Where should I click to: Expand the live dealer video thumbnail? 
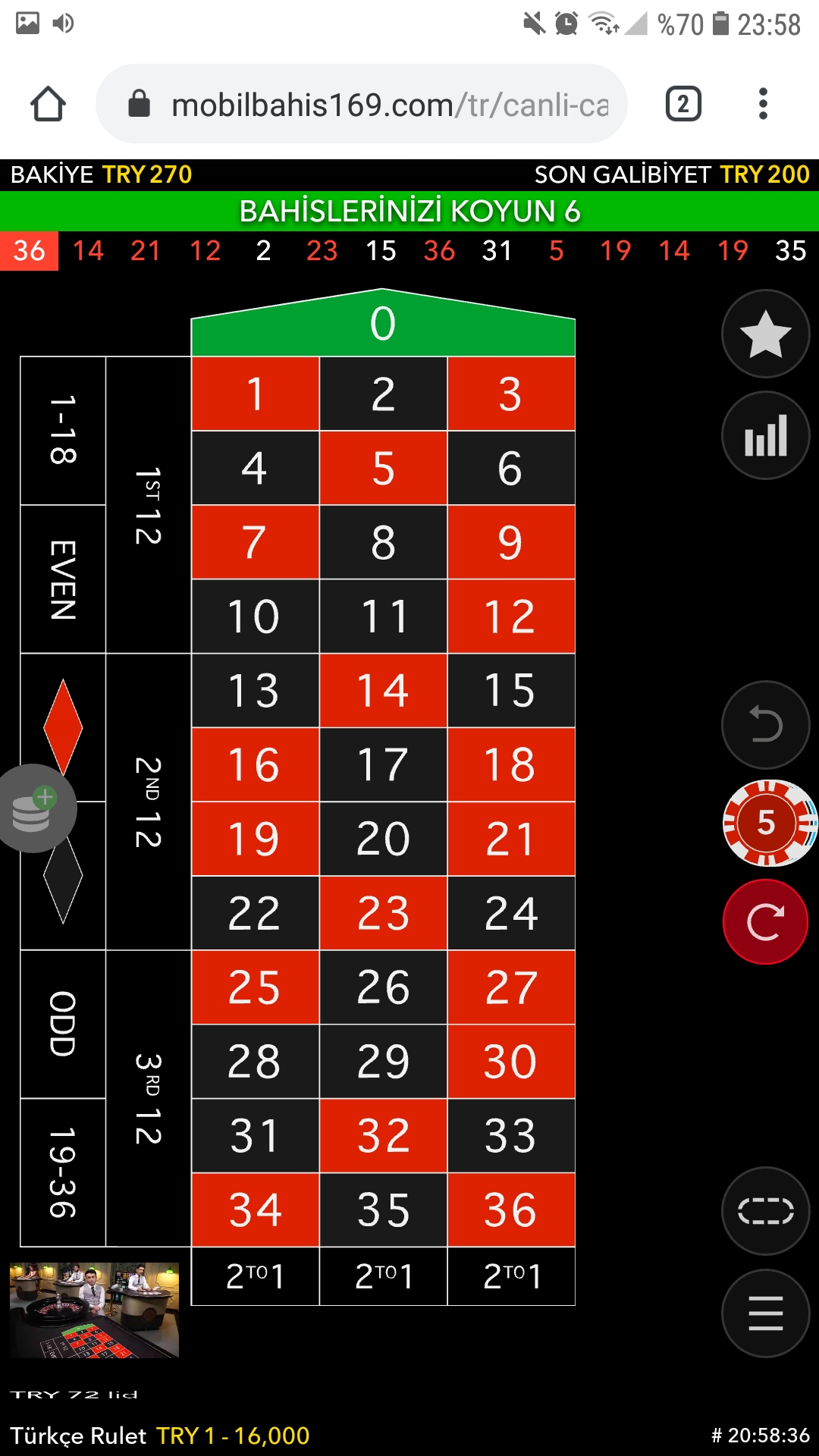(94, 1310)
